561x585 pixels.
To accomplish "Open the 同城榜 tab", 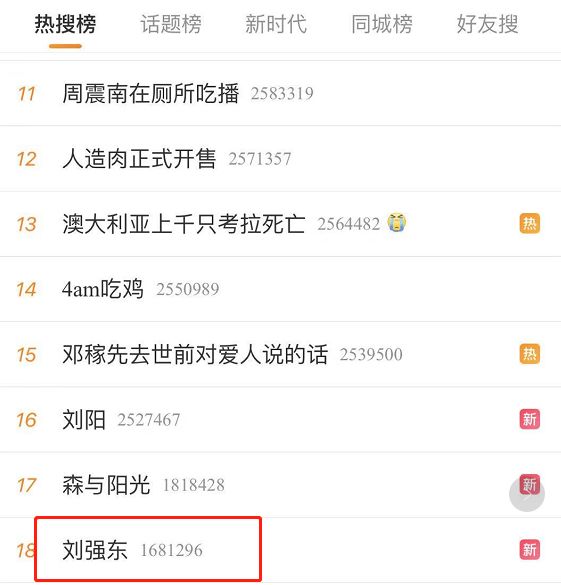I will [382, 24].
